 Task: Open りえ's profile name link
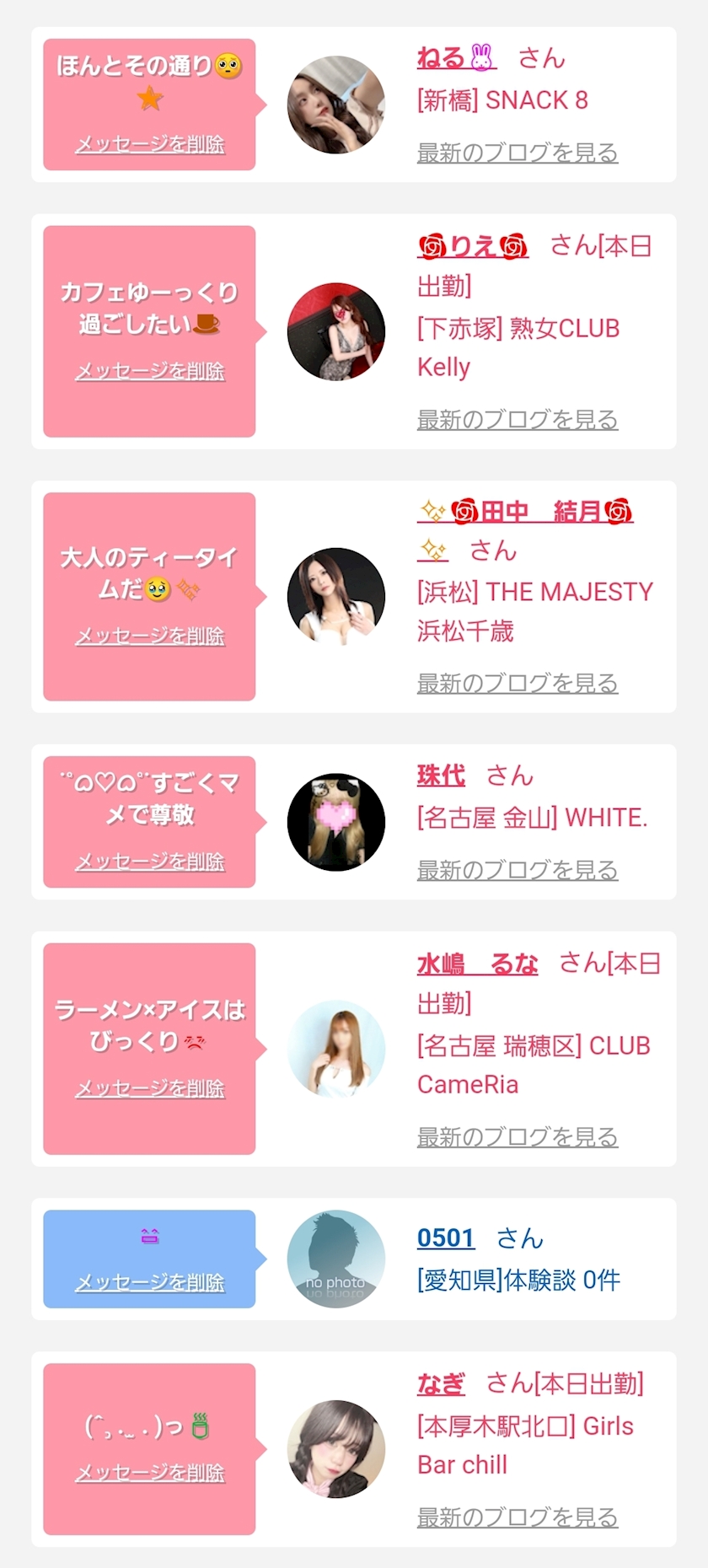click(473, 246)
